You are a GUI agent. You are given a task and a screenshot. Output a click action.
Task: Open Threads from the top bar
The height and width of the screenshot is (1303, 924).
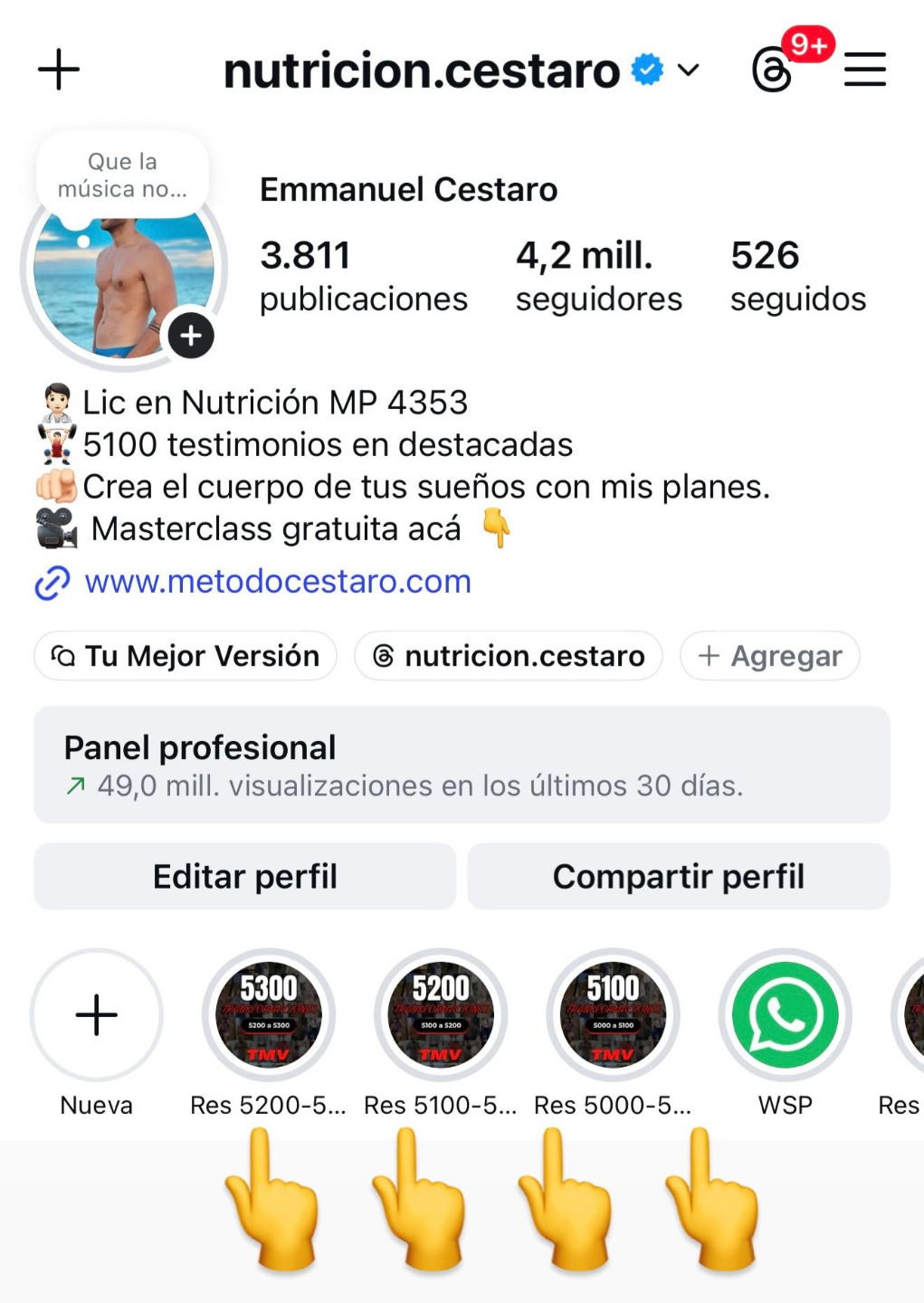tap(772, 70)
